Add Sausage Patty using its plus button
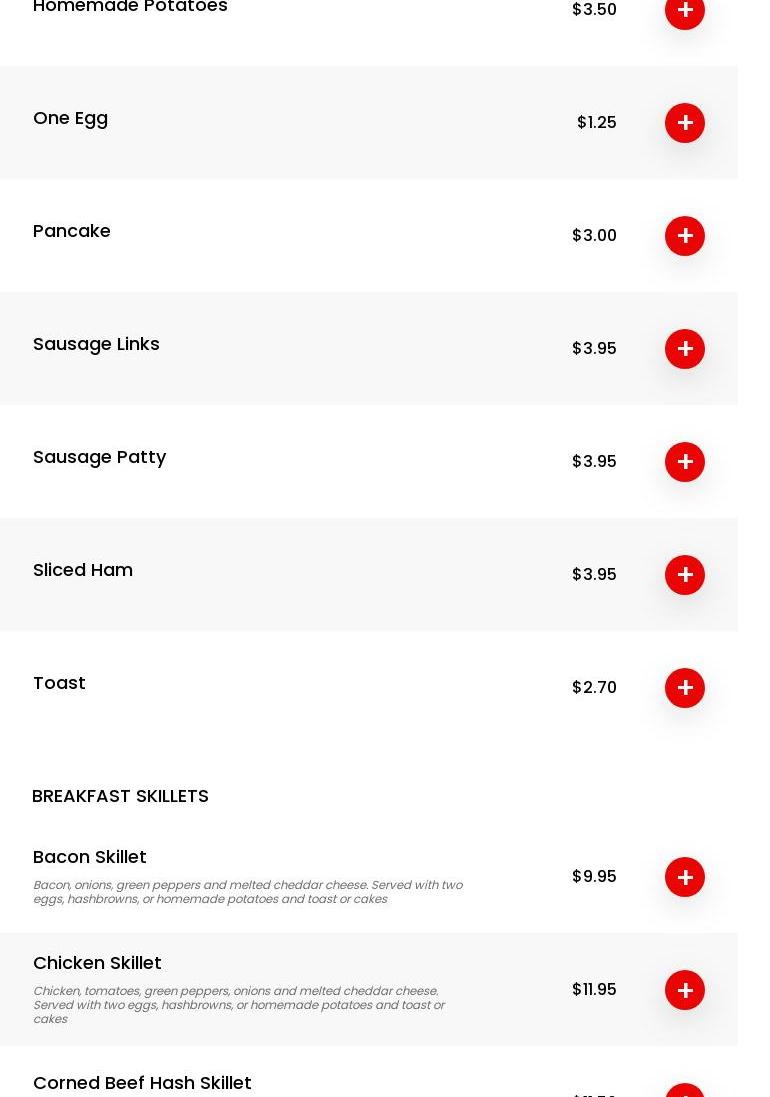The image size is (770, 1097). tap(685, 462)
